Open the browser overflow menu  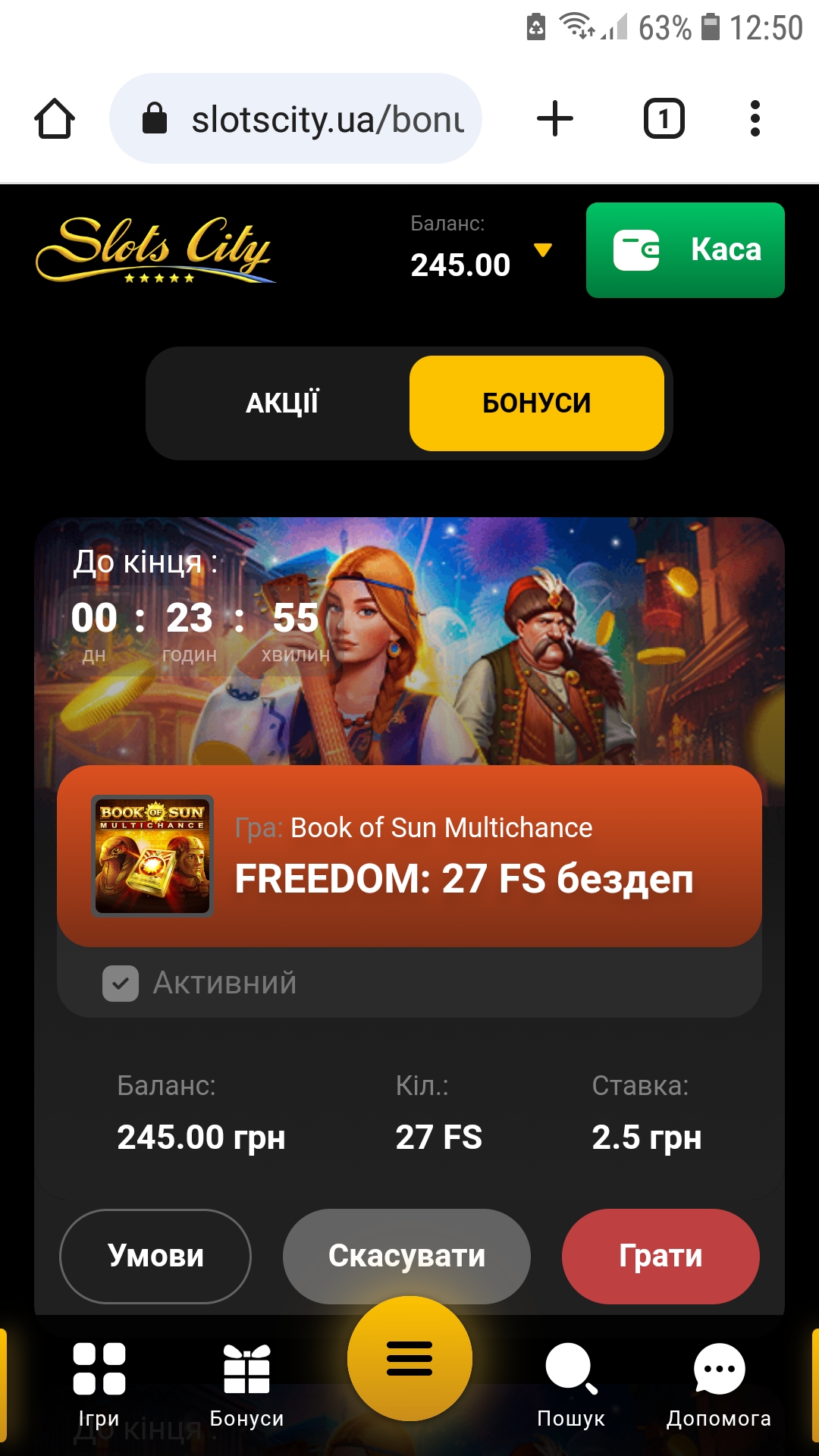pyautogui.click(x=755, y=119)
